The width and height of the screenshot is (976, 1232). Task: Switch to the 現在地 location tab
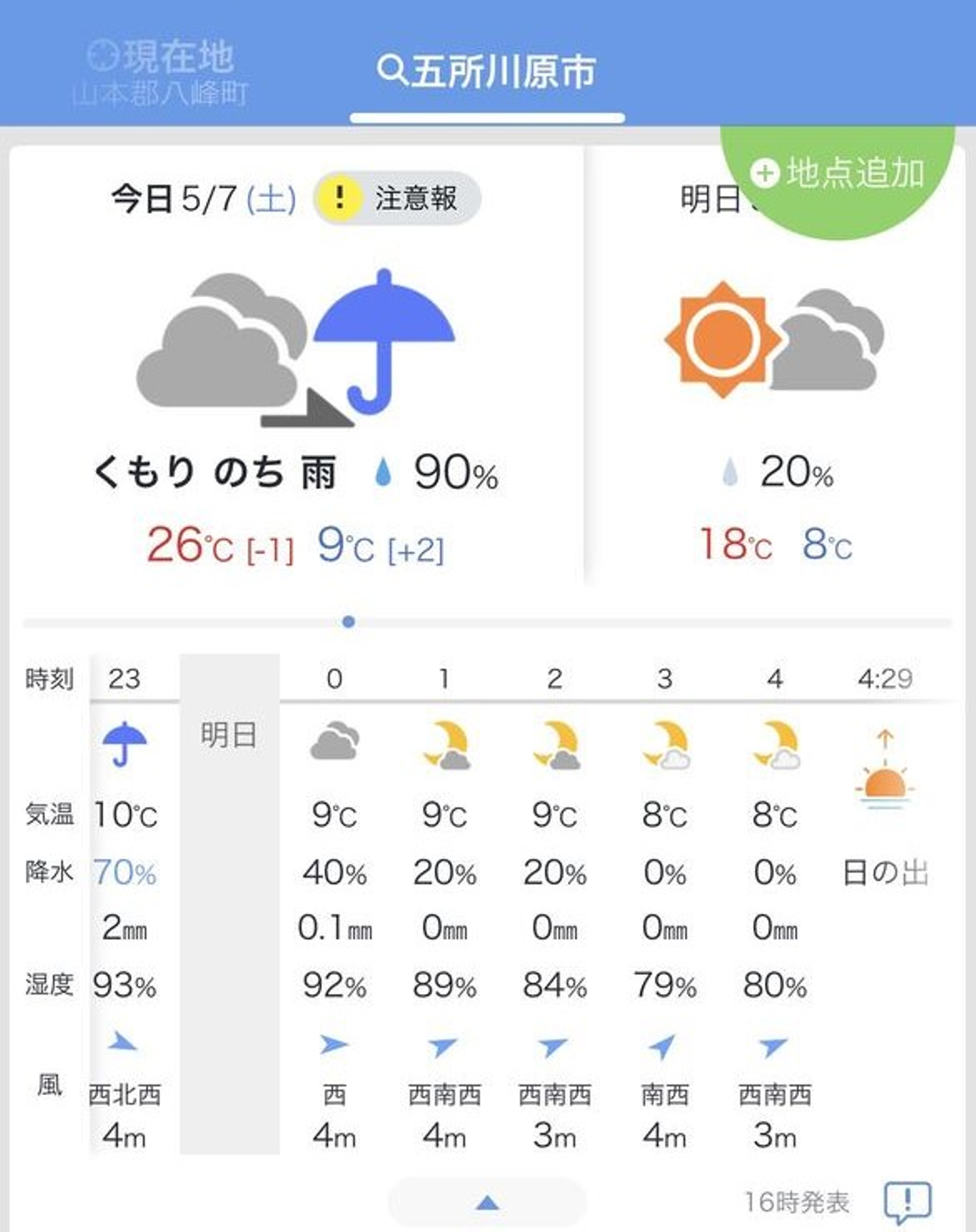(x=161, y=71)
